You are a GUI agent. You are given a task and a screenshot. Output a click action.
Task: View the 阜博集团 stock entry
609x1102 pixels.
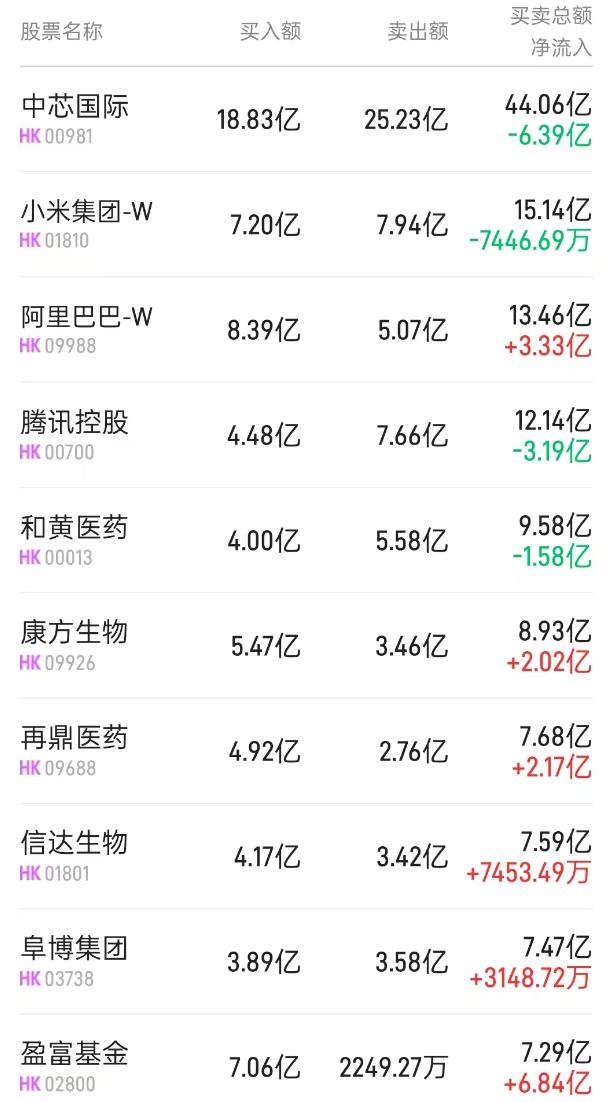coord(306,962)
